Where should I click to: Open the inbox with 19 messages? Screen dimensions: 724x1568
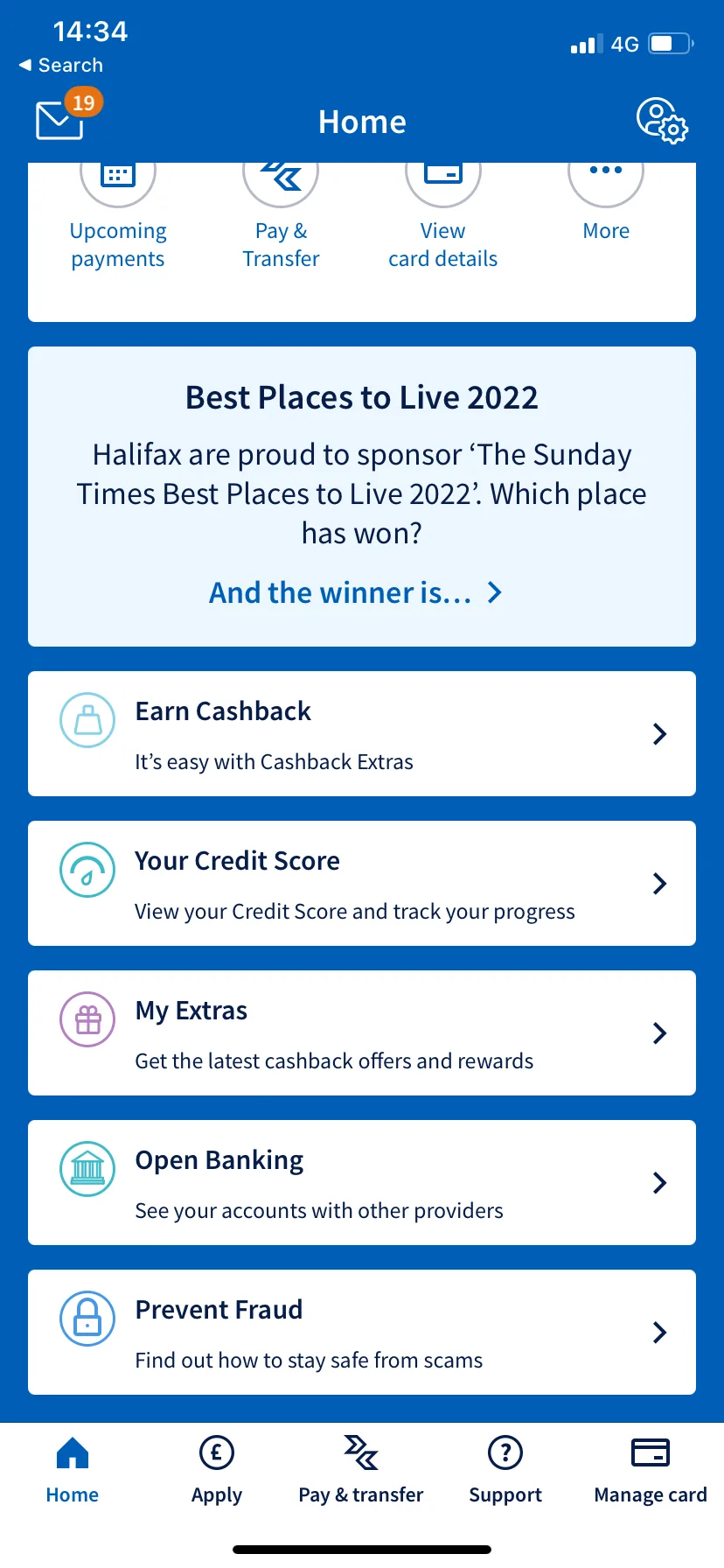click(61, 120)
